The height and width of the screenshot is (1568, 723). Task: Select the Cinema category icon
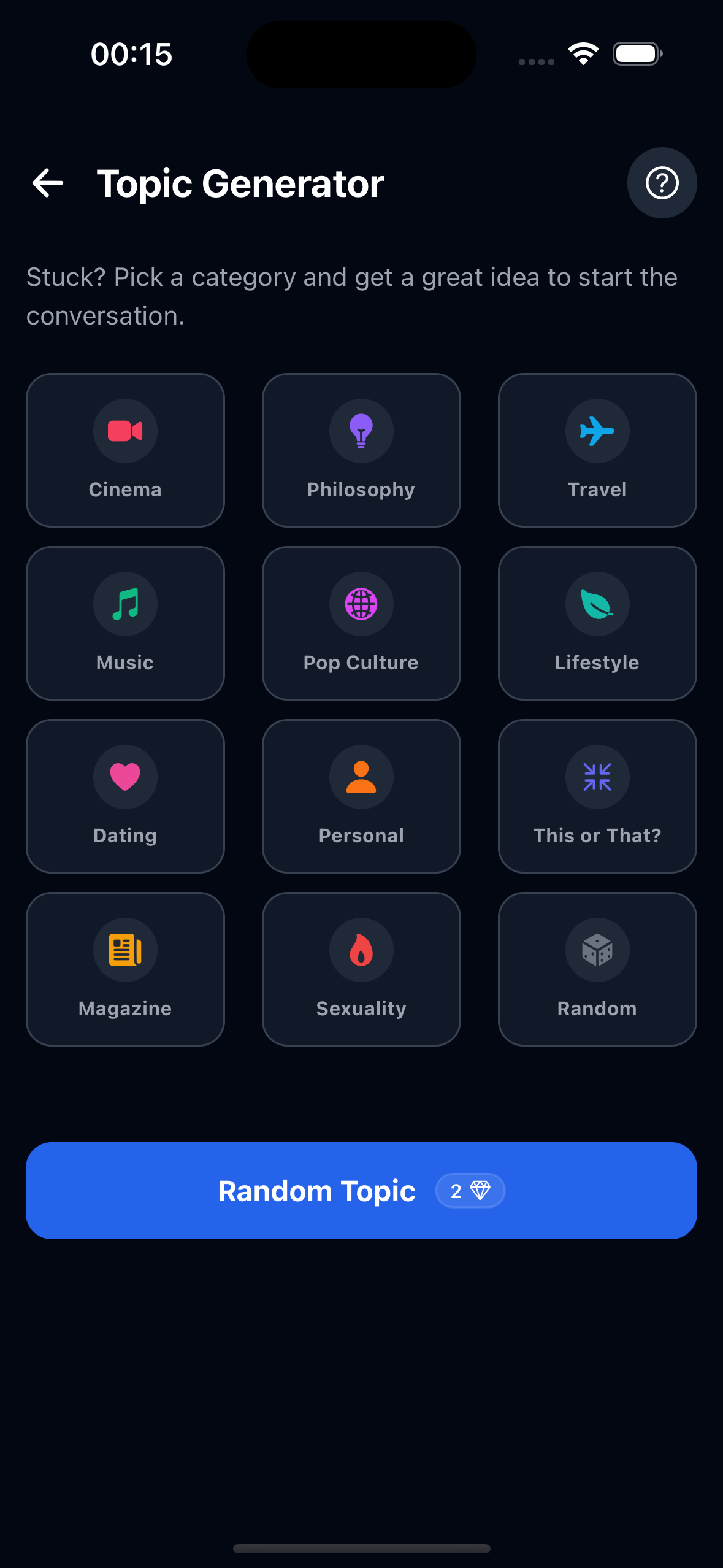(x=125, y=431)
